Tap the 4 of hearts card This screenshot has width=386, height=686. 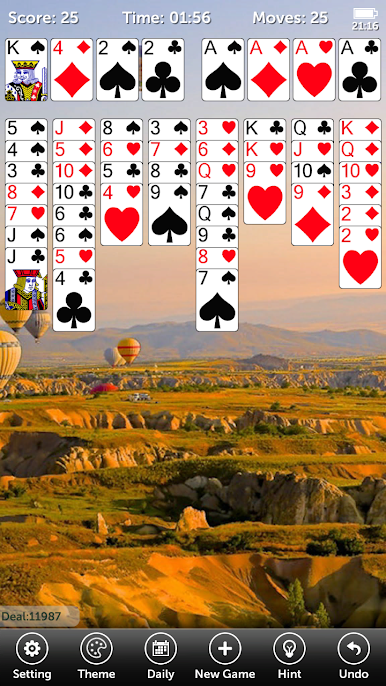tap(122, 214)
